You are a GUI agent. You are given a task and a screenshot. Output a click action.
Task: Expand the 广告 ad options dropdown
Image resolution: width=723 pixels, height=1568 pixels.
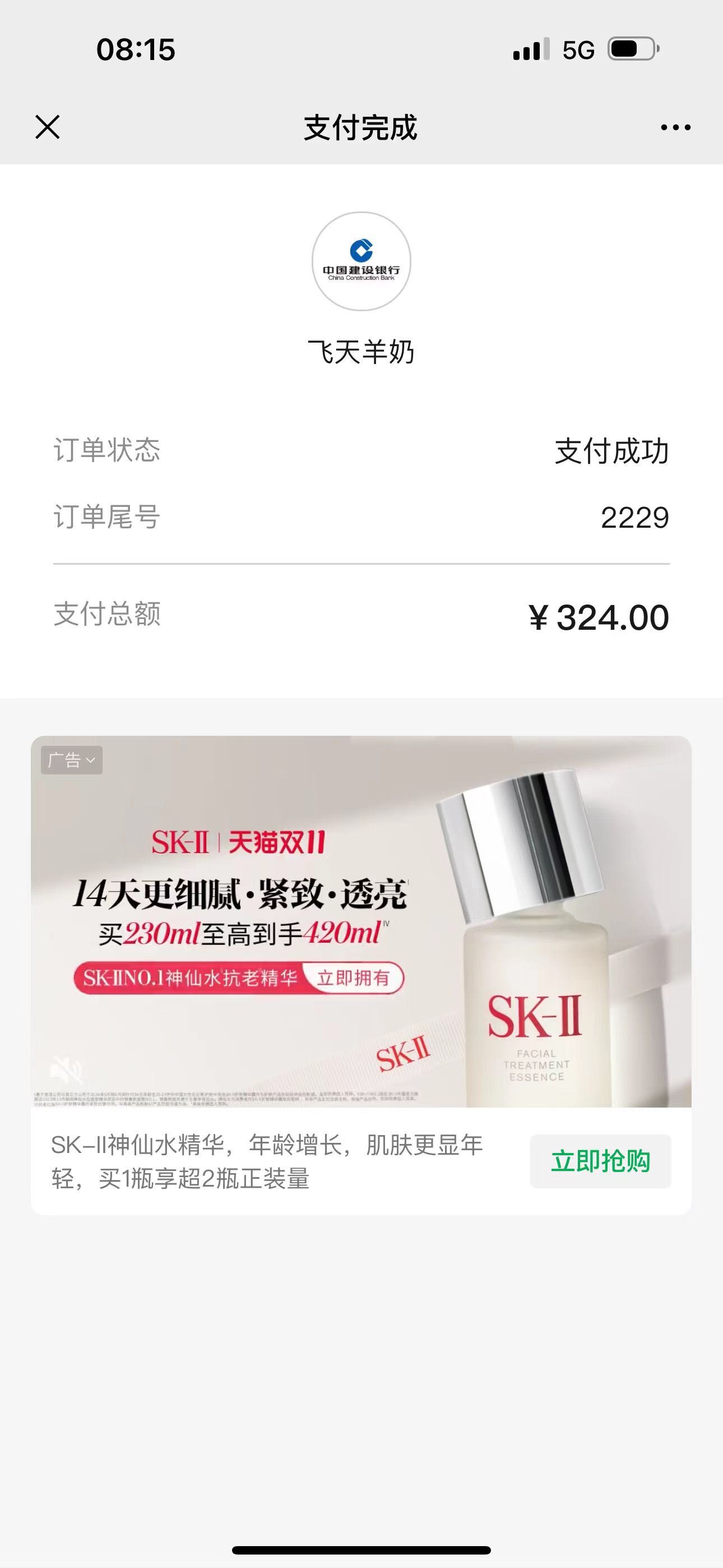click(x=72, y=760)
